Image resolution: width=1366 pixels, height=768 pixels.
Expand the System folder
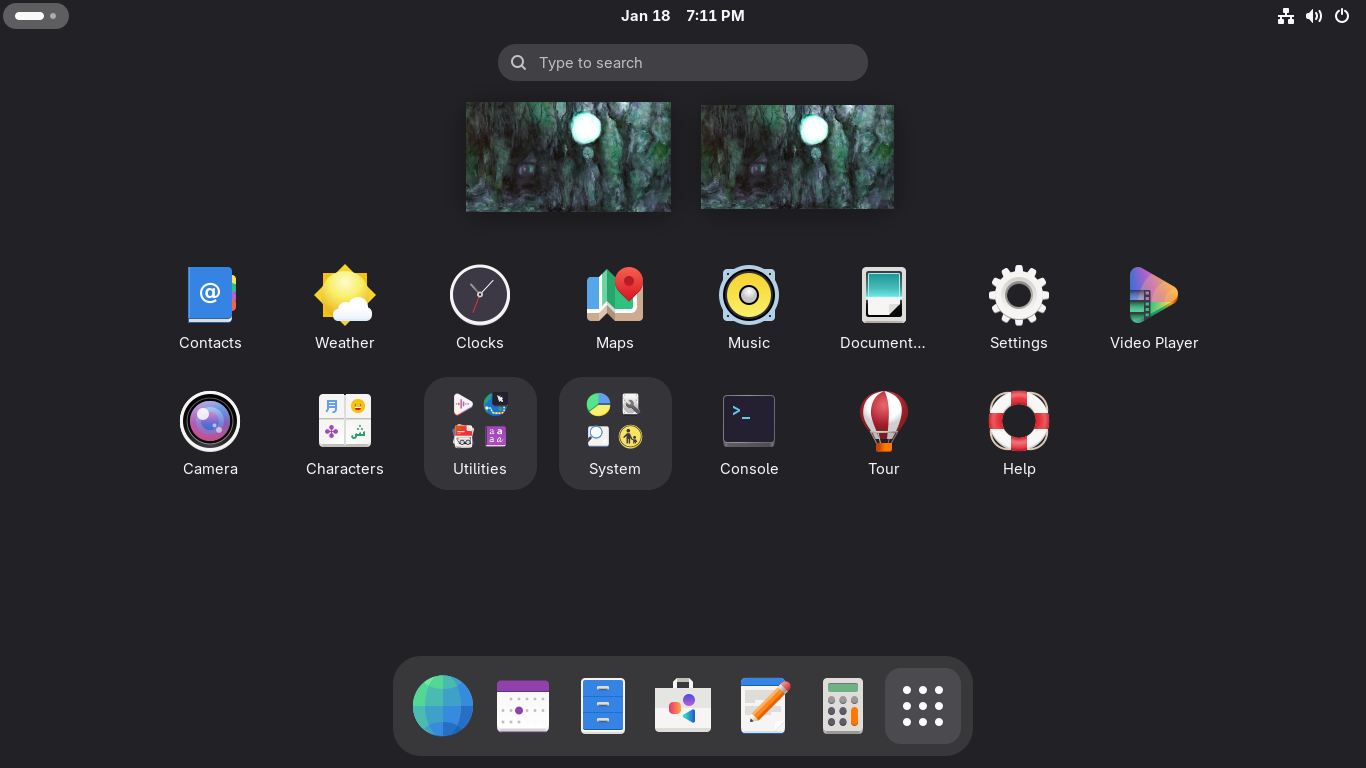614,433
